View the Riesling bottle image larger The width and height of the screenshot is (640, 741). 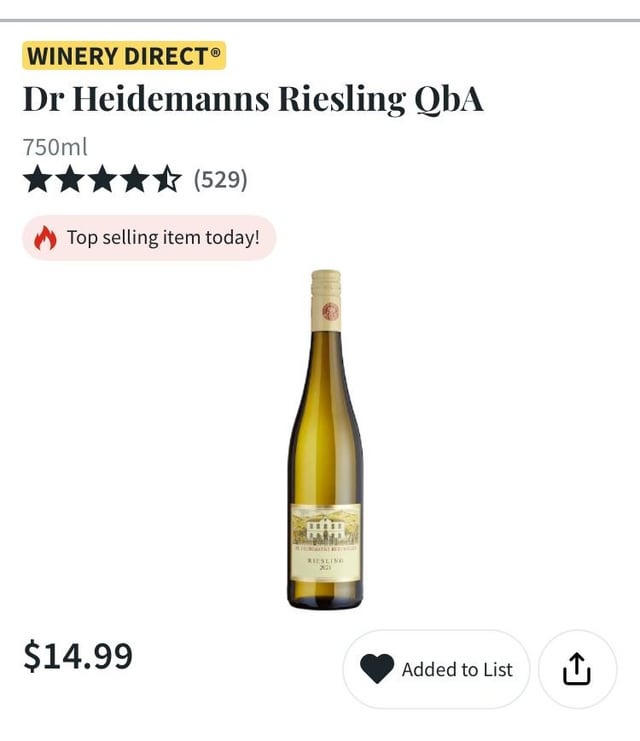point(325,440)
